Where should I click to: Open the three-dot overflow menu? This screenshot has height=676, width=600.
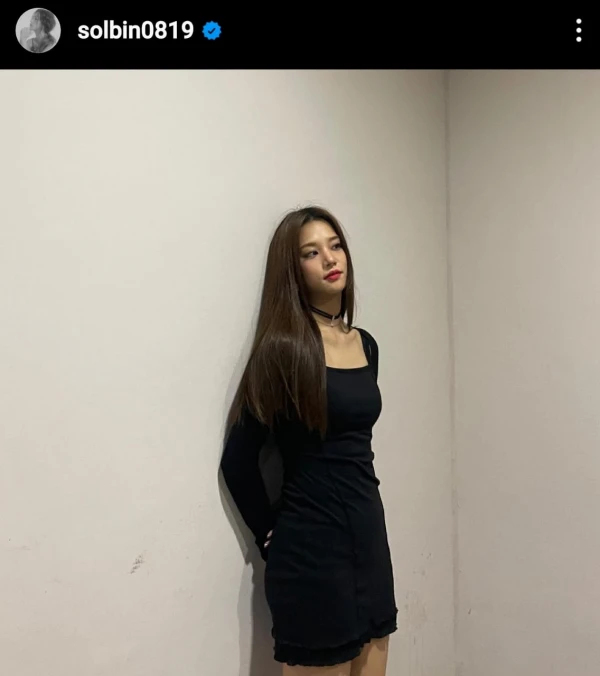578,31
